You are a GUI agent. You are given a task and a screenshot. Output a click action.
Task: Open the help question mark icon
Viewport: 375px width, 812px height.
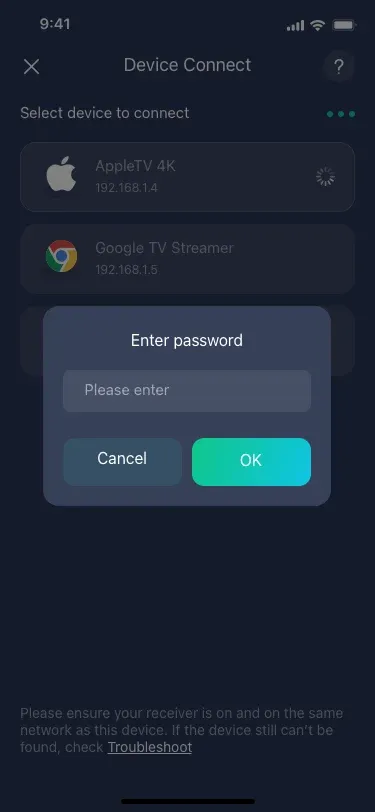coord(339,66)
